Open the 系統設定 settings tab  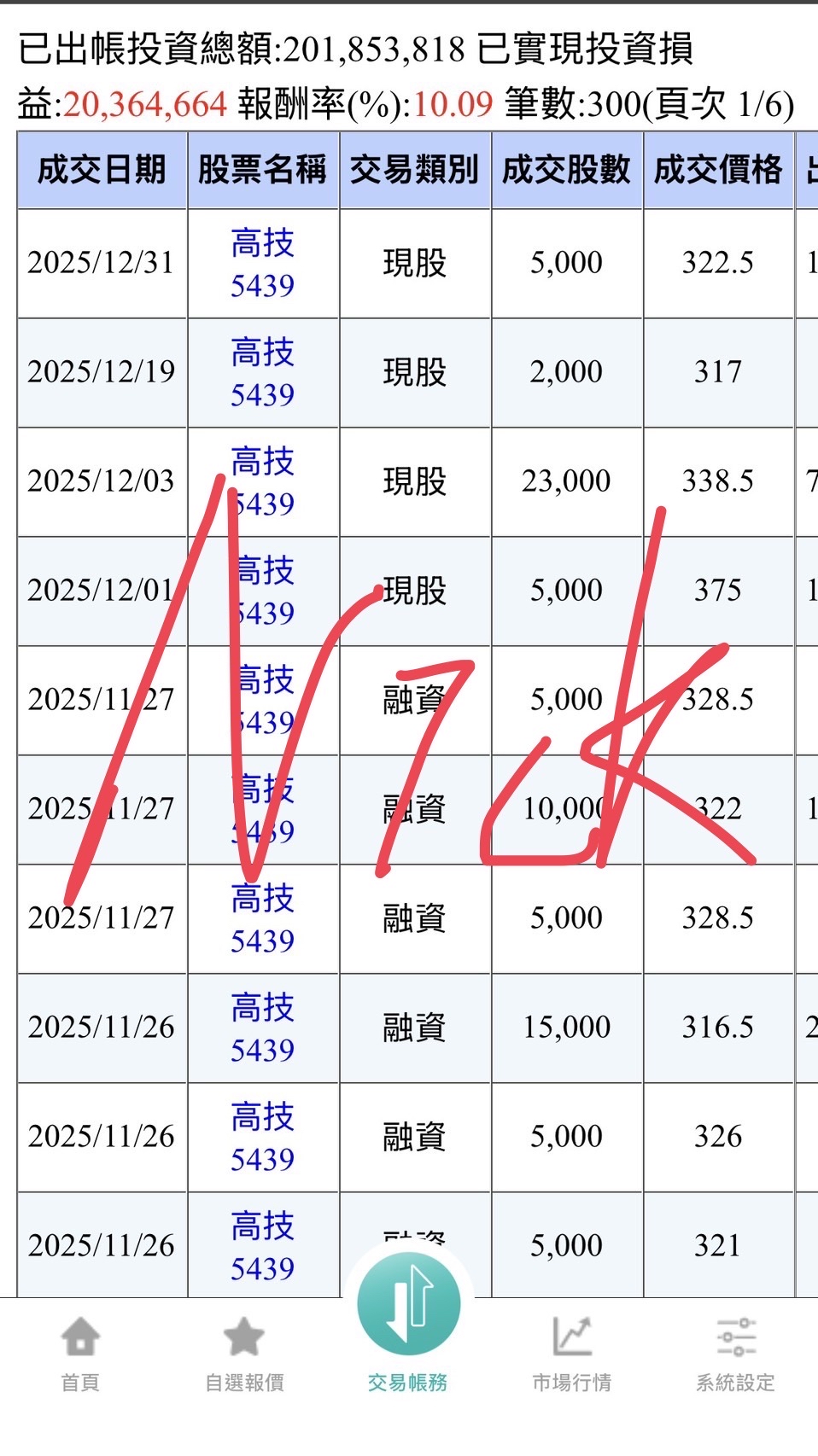pos(735,1353)
